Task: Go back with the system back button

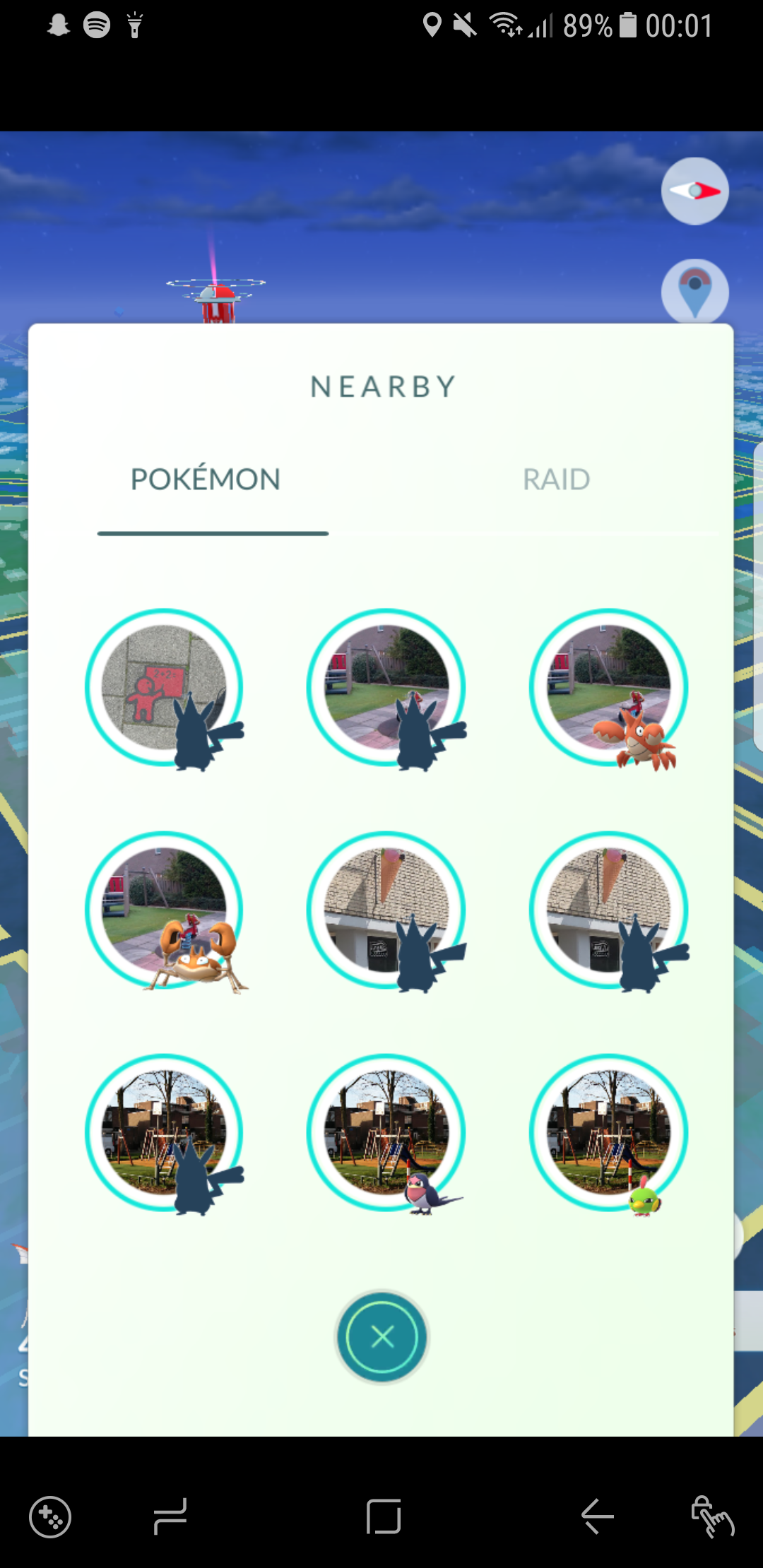Action: 598,1516
